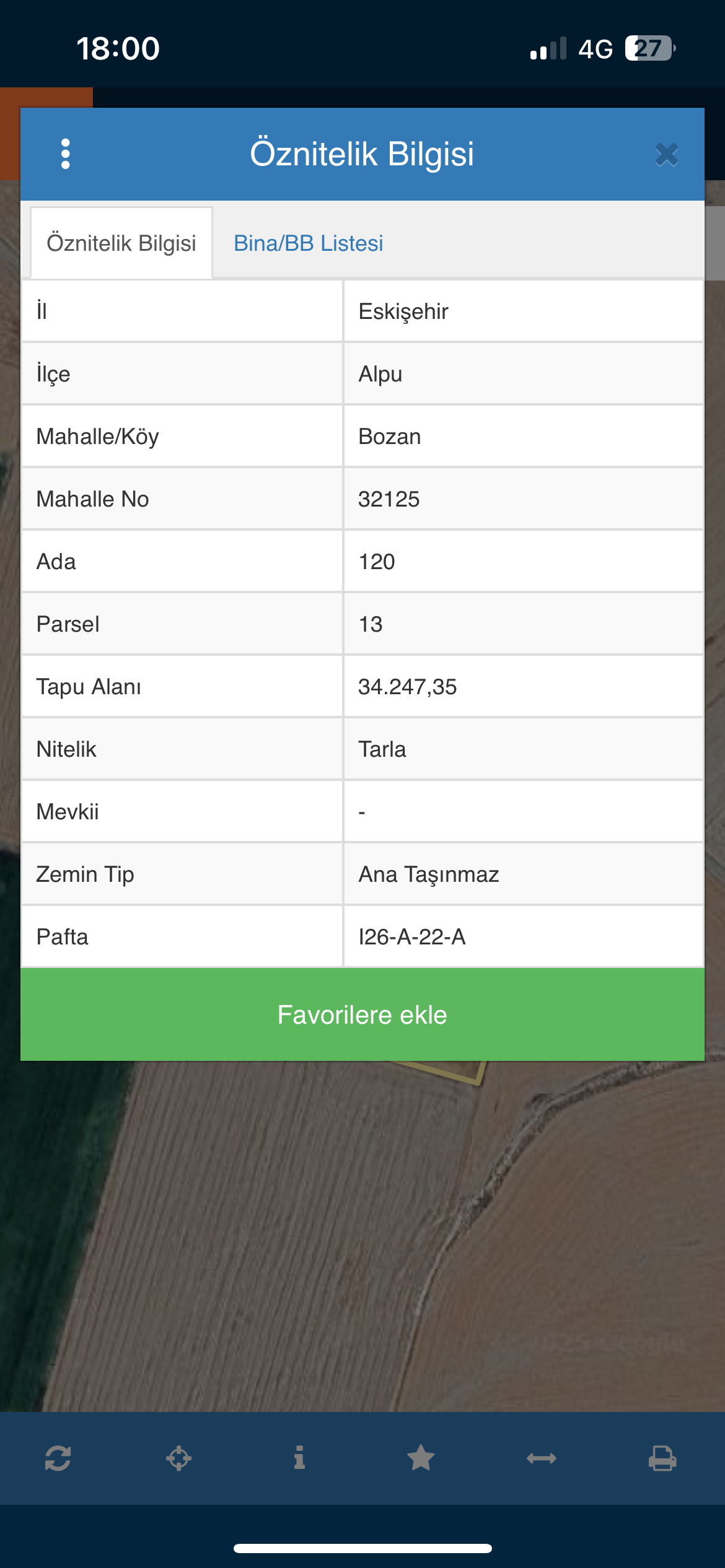The image size is (725, 1568).
Task: Tap the print icon
Action: (x=662, y=1458)
